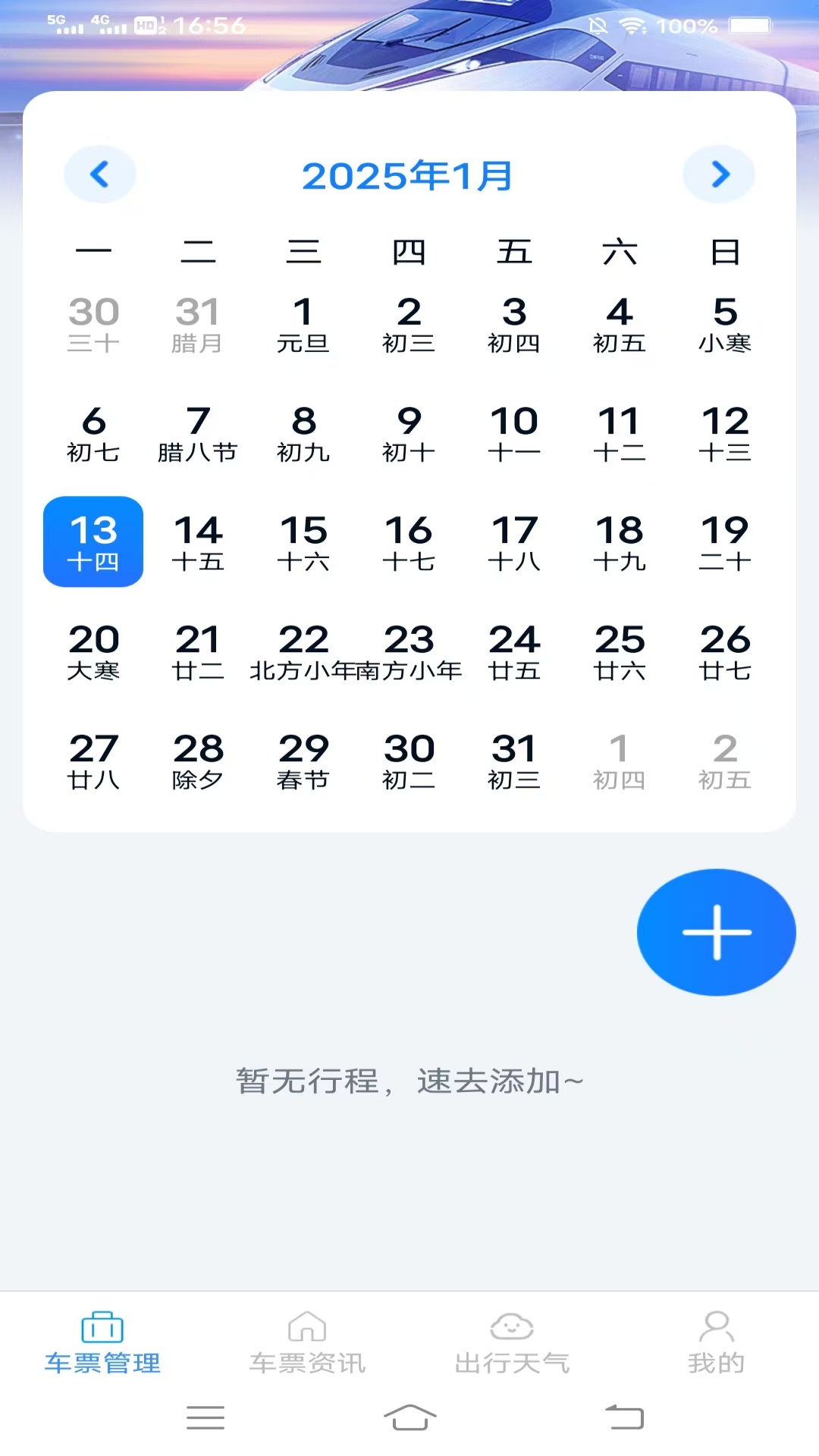Image resolution: width=819 pixels, height=1456 pixels.
Task: Open the 车票管理 ticket management tab icon
Action: 102,1328
